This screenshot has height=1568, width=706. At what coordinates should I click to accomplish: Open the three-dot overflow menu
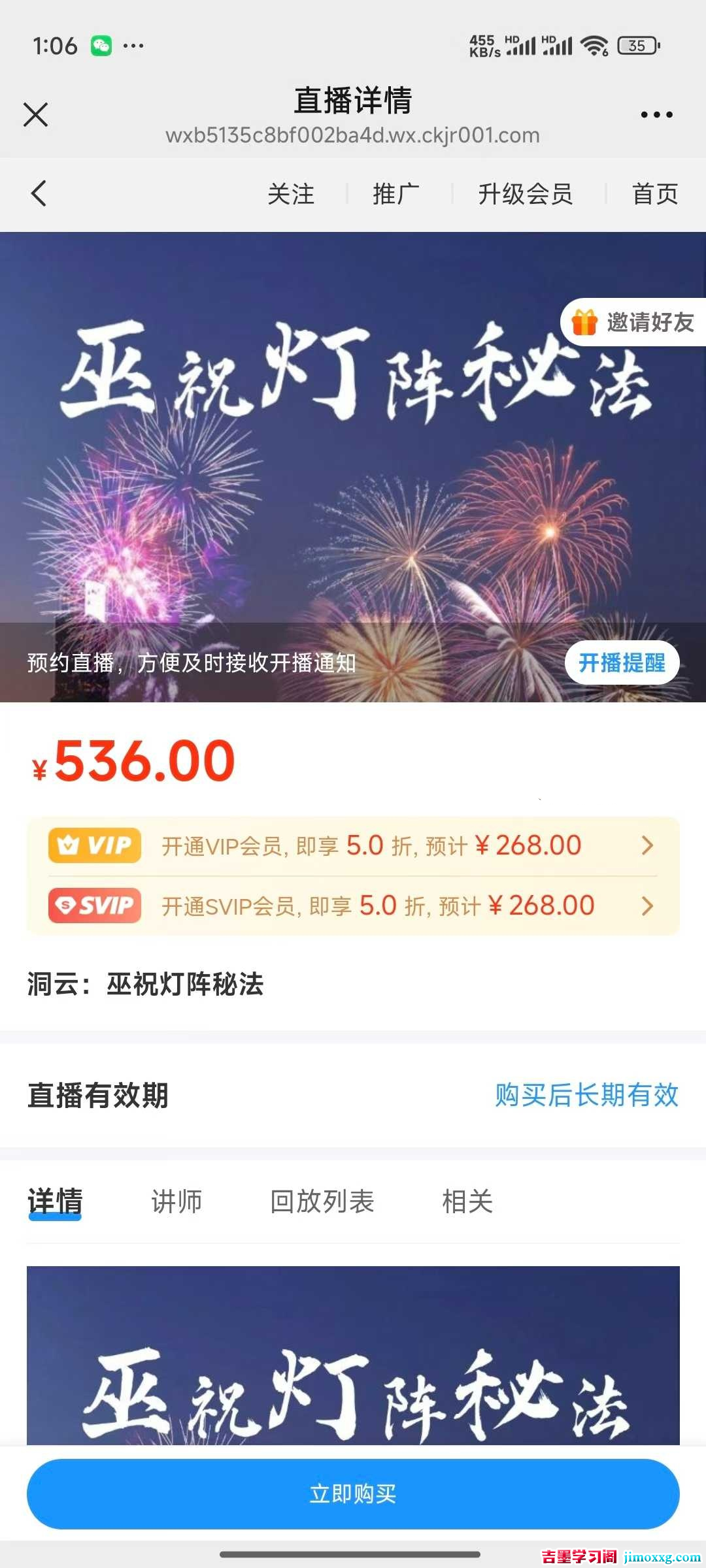tap(656, 114)
